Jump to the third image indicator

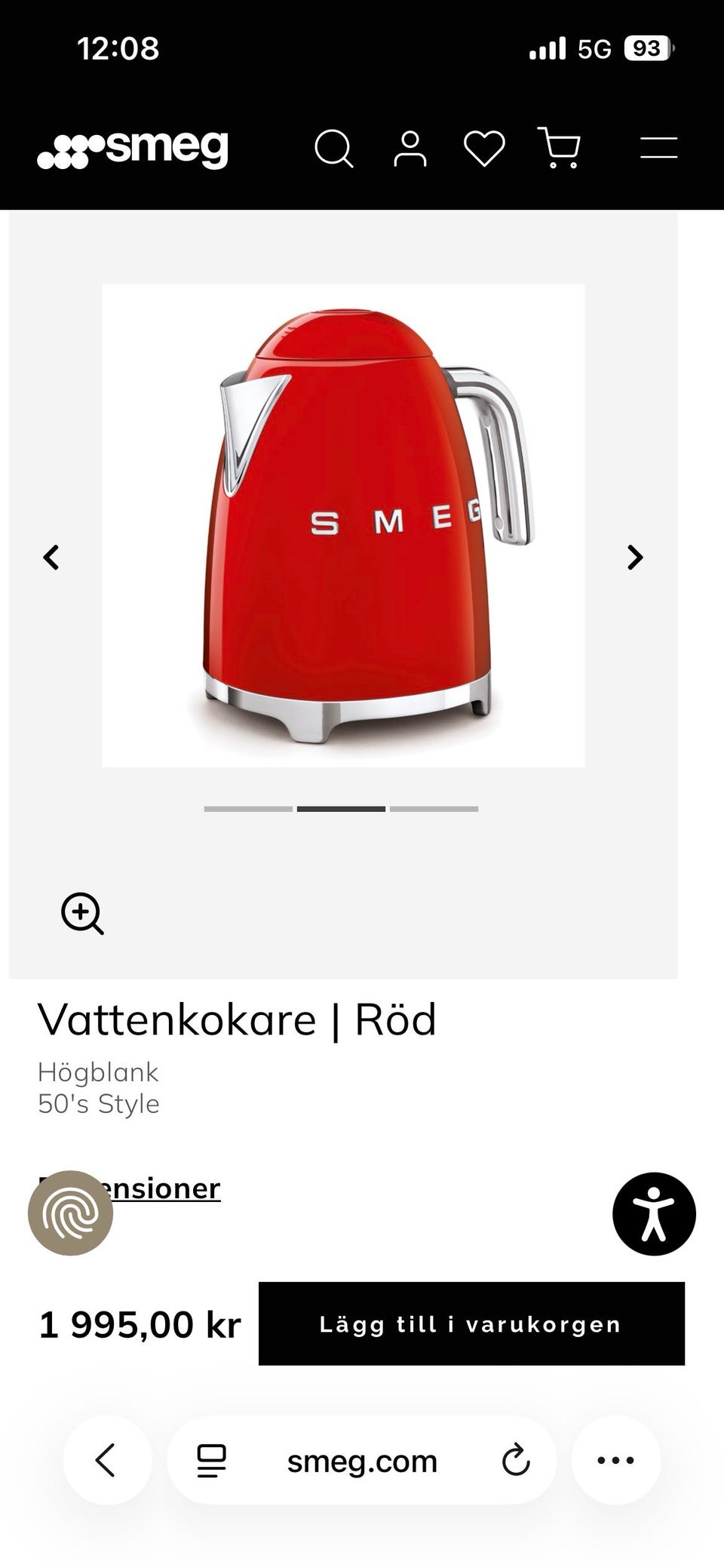[x=434, y=809]
